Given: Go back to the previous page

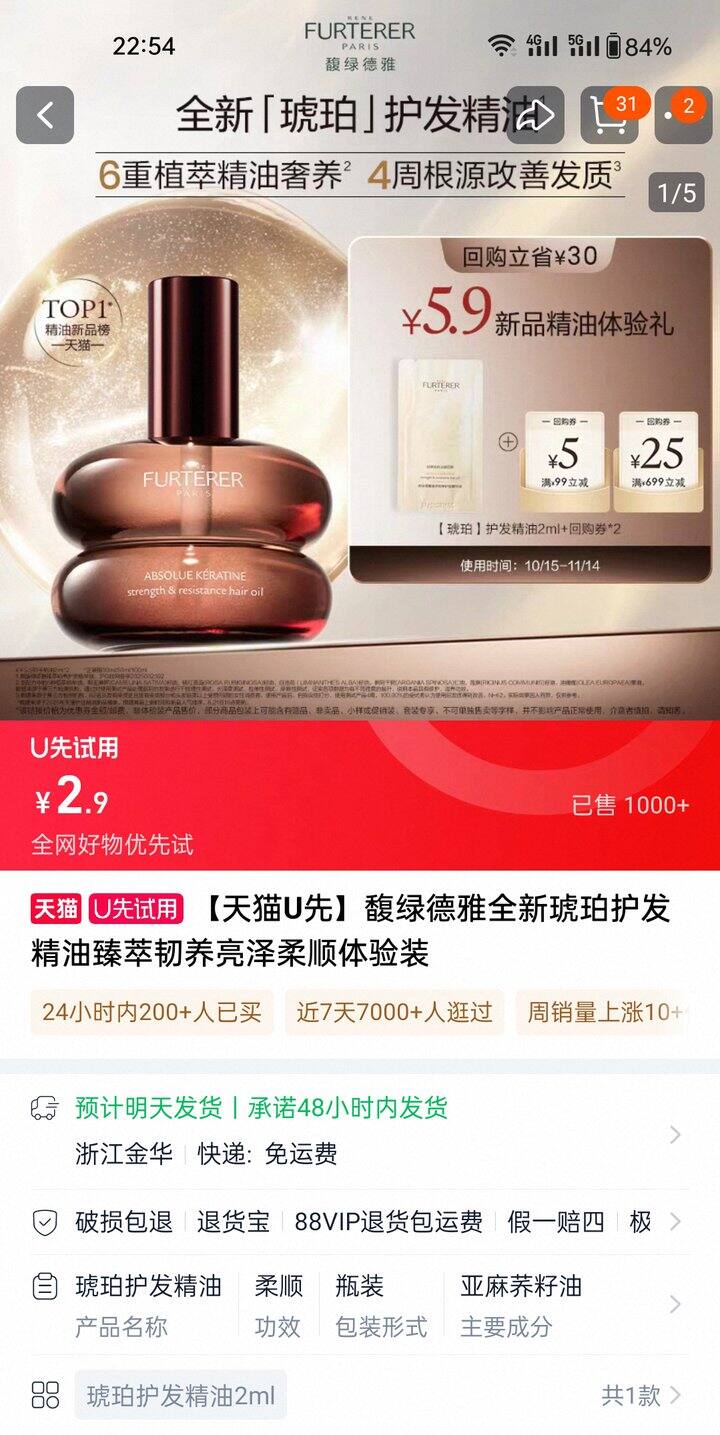Looking at the screenshot, I should pyautogui.click(x=45, y=115).
